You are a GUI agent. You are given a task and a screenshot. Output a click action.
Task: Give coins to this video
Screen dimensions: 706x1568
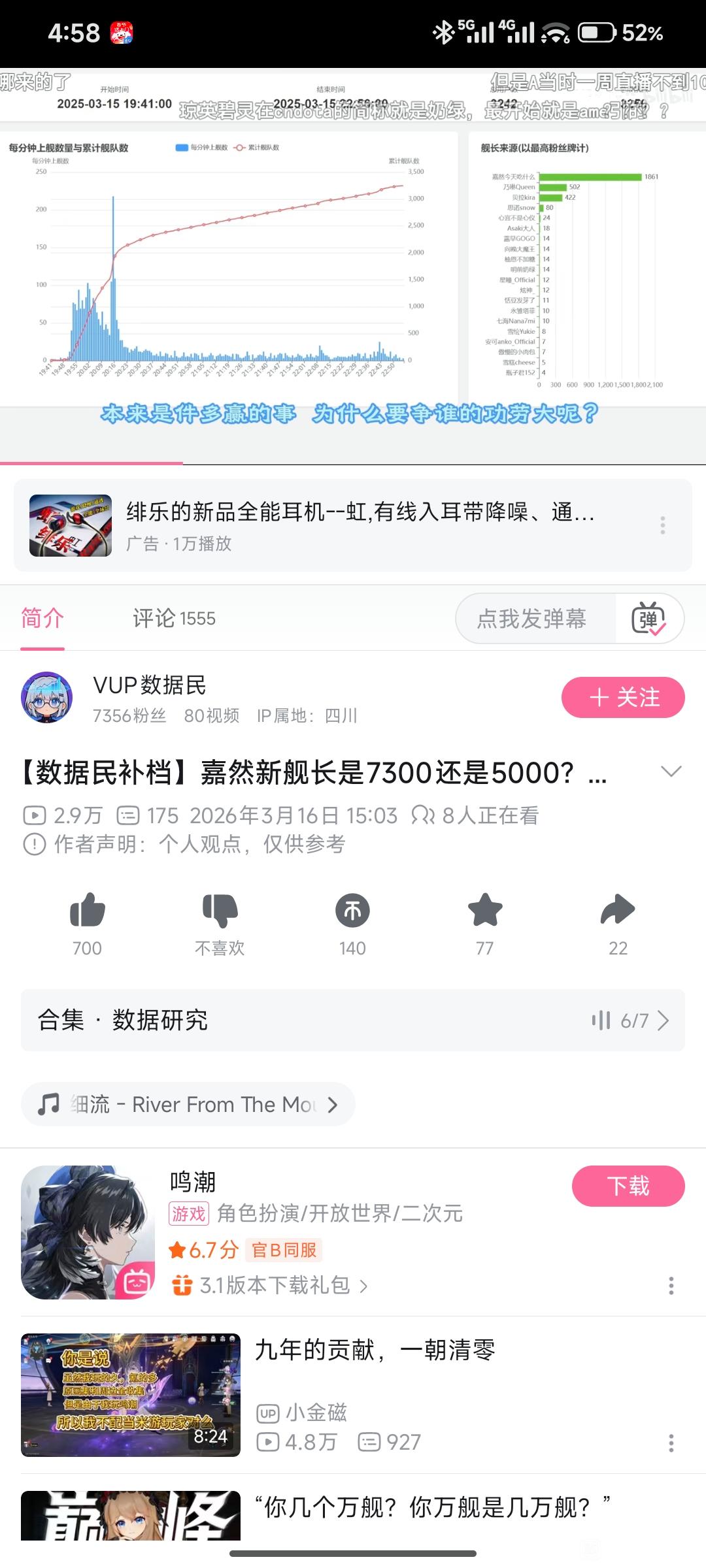point(352,910)
